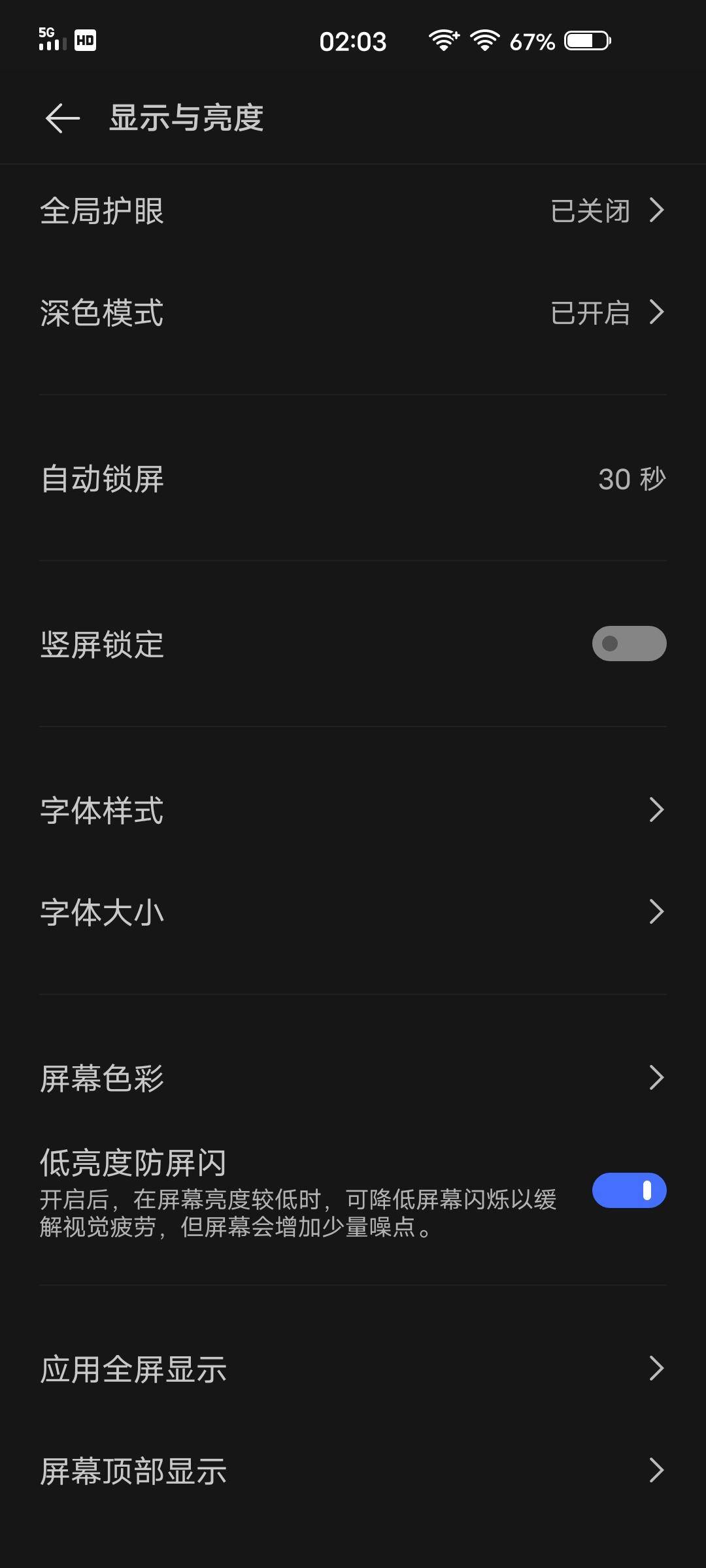Image resolution: width=706 pixels, height=1568 pixels.
Task: Open the 字体样式 font style page
Action: 353,810
